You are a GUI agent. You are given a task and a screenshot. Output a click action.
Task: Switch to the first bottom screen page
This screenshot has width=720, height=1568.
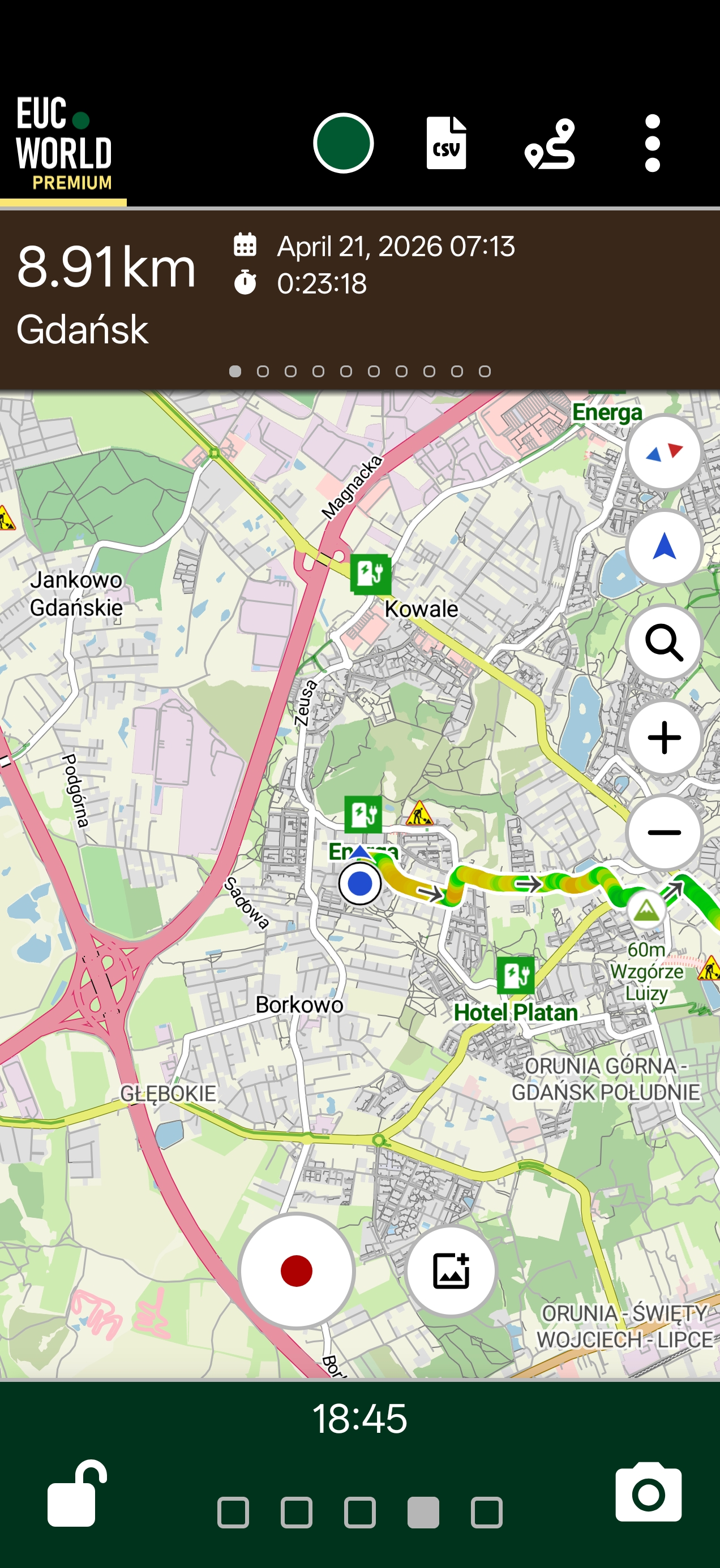(x=233, y=1513)
